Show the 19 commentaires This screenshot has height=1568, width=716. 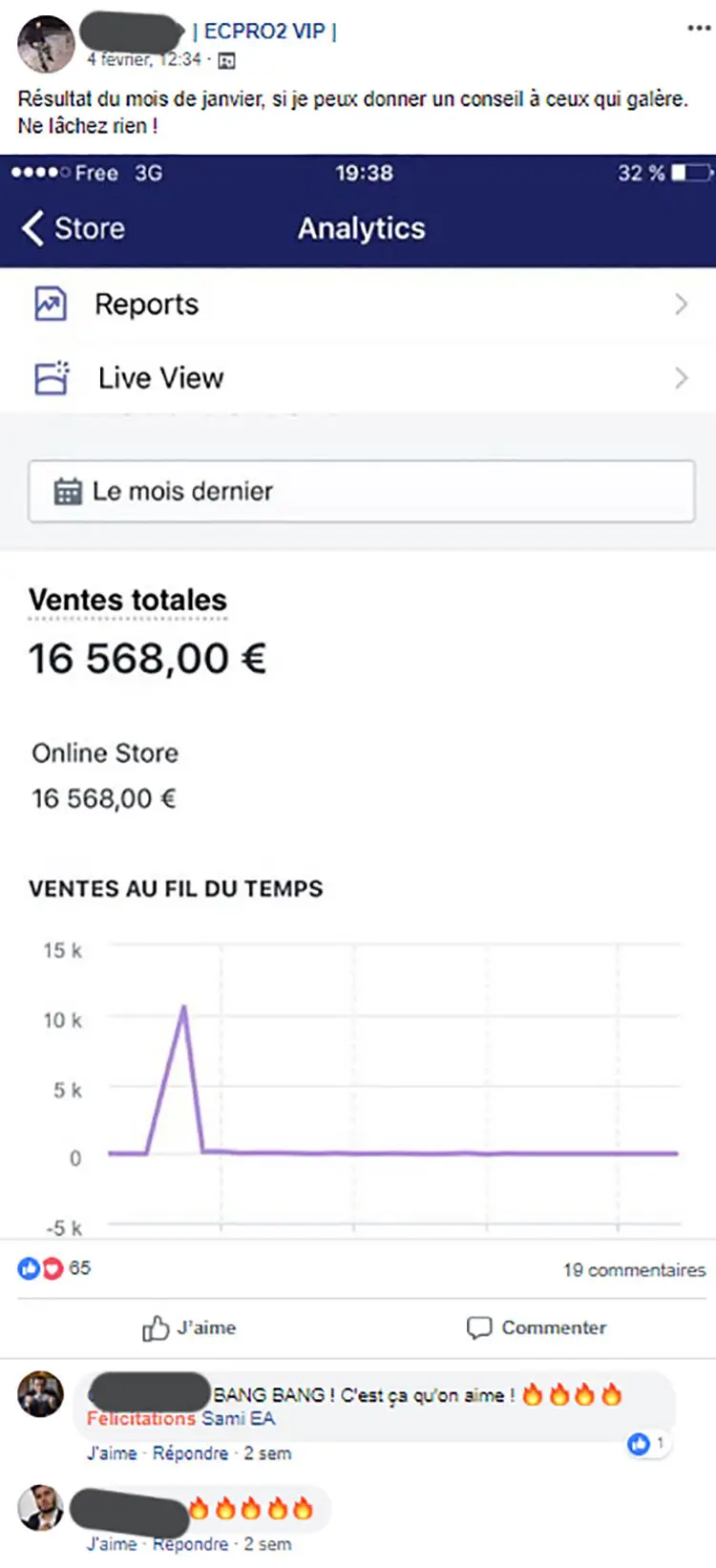pyautogui.click(x=634, y=1270)
